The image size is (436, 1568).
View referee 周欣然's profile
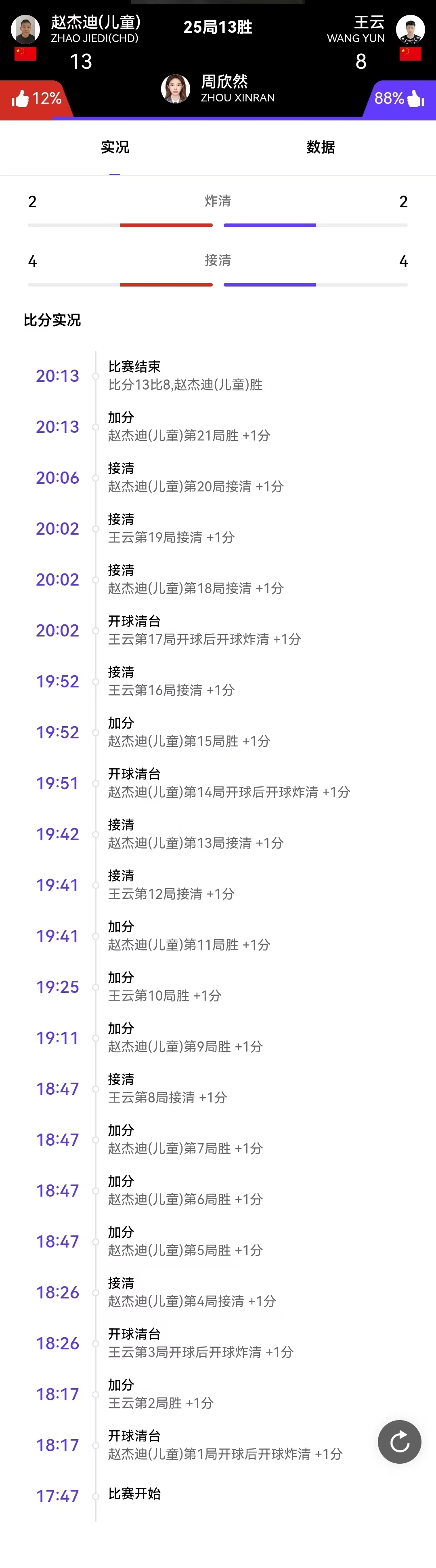(x=176, y=89)
